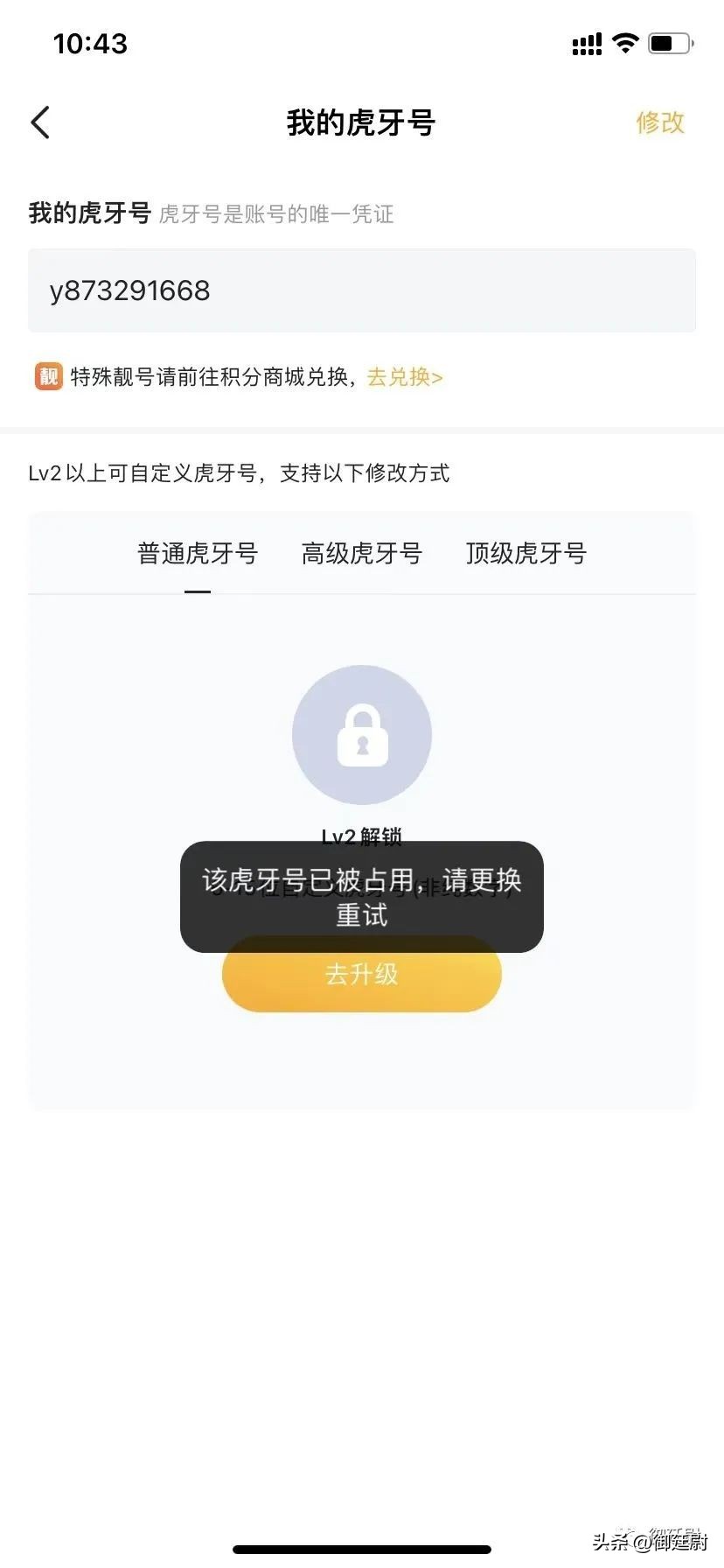This screenshot has height=1568, width=724.
Task: Select the 普通虎牙号 tab
Action: click(x=197, y=553)
